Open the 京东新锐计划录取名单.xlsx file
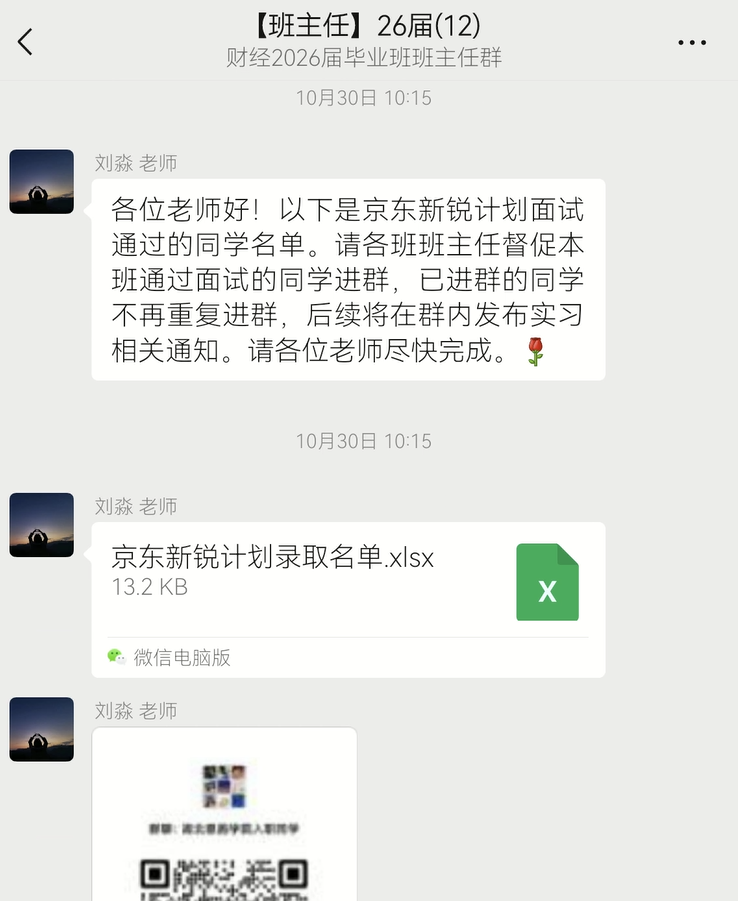The height and width of the screenshot is (901, 738). pos(348,582)
